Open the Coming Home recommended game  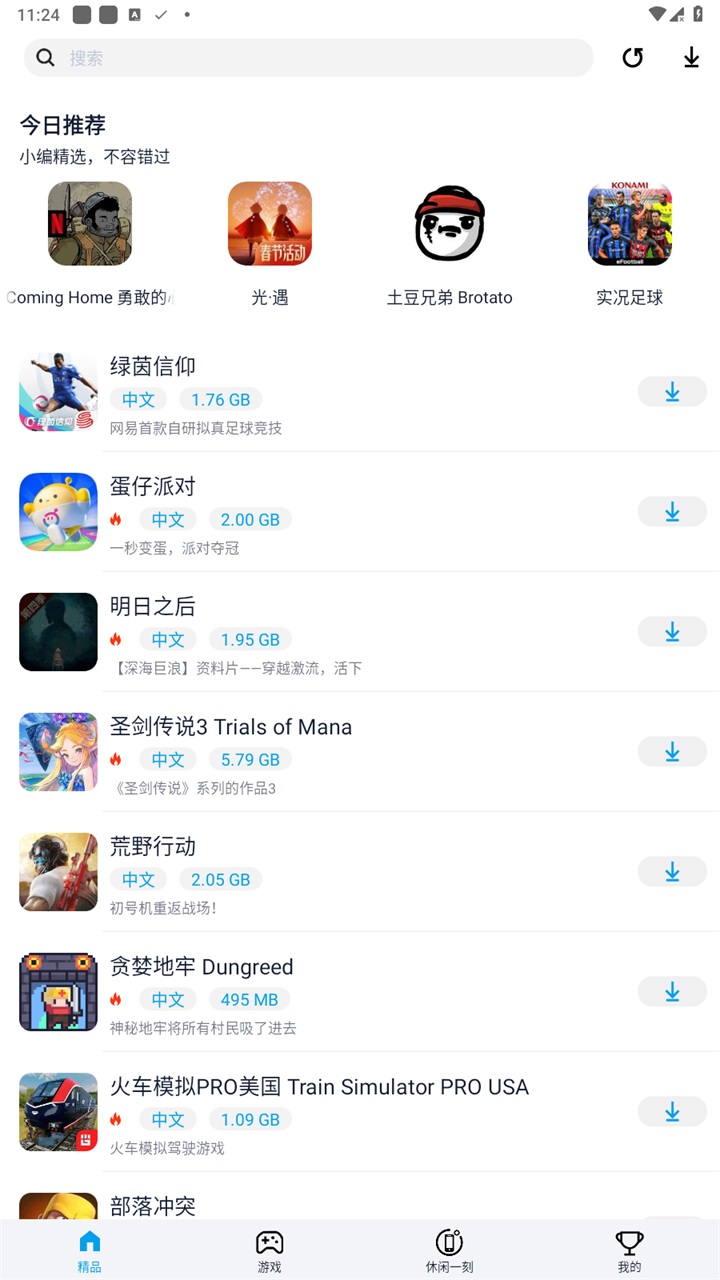click(x=90, y=224)
